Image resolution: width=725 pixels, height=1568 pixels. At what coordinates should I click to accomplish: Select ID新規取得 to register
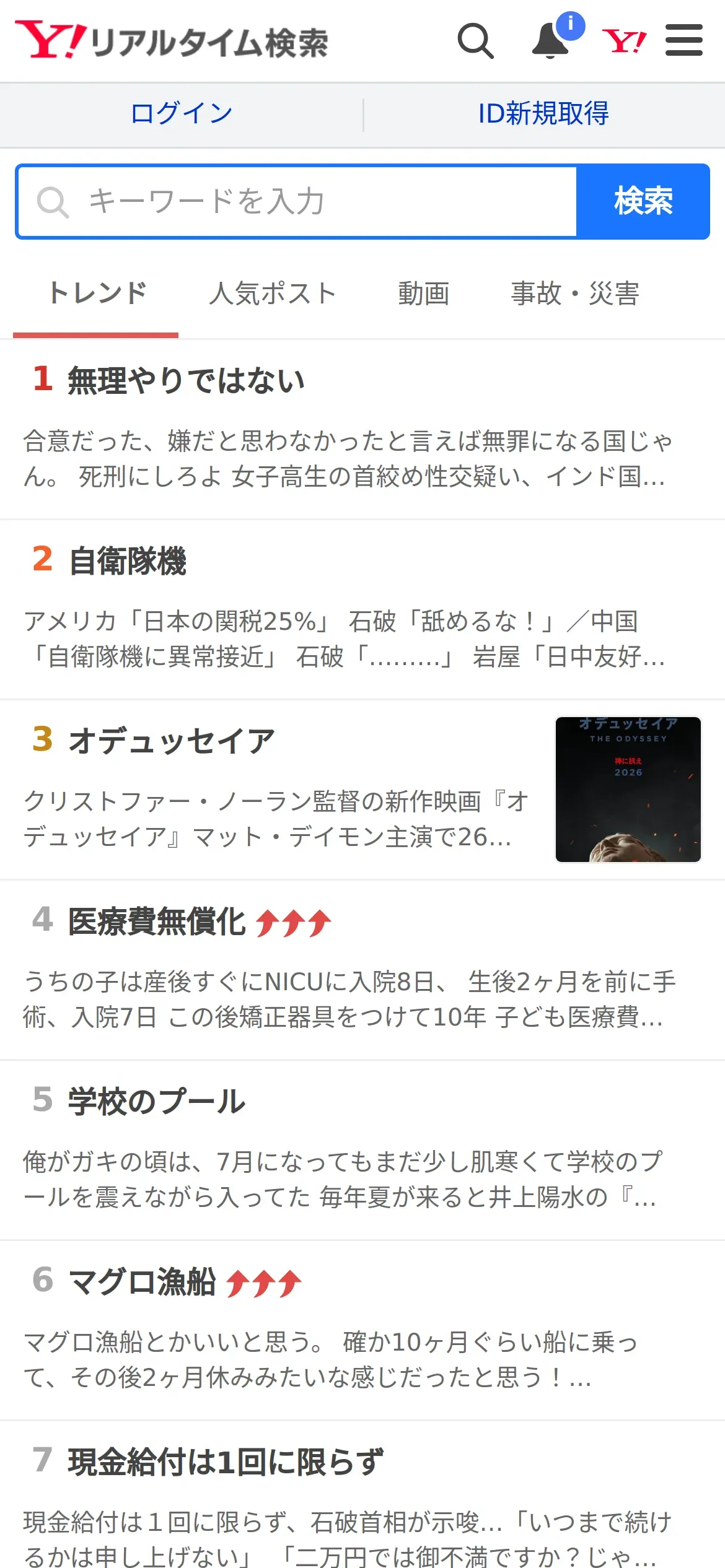coord(543,114)
